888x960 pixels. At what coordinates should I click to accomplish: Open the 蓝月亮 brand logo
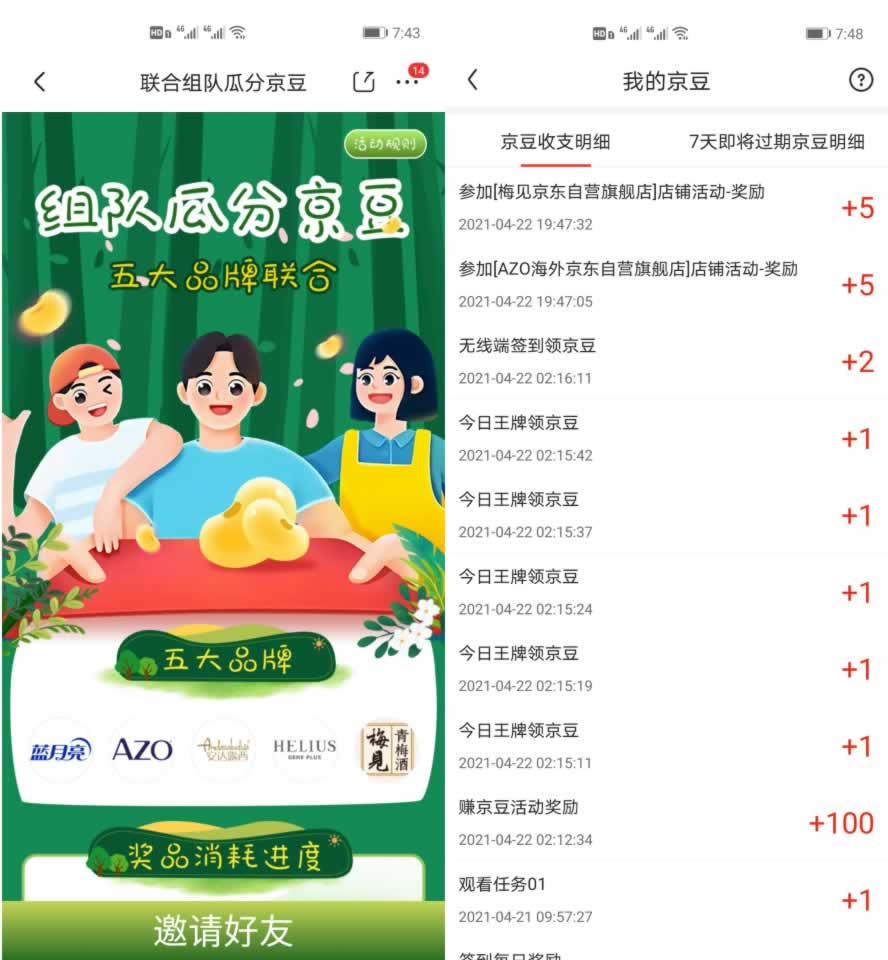click(60, 750)
